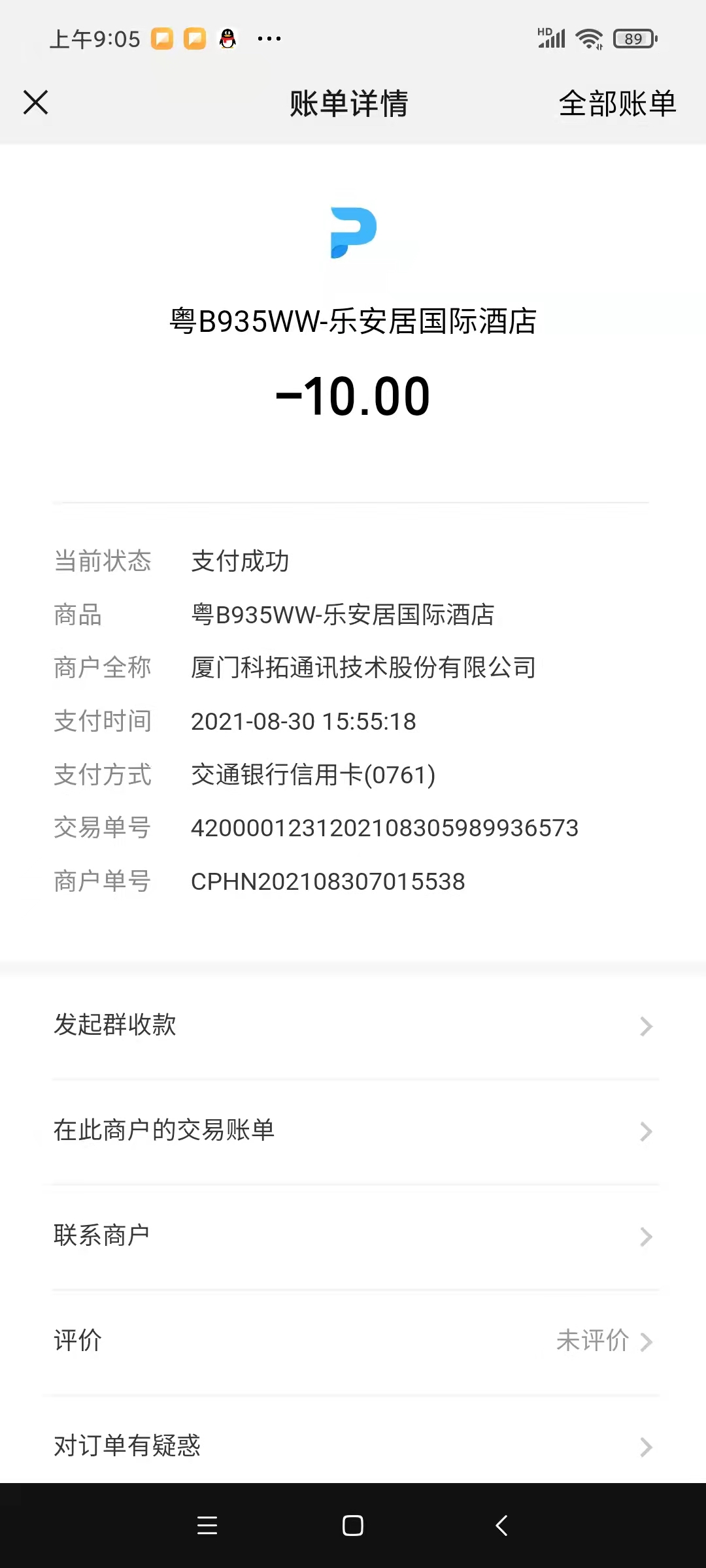Open 联系商户 to contact merchant

click(353, 1236)
